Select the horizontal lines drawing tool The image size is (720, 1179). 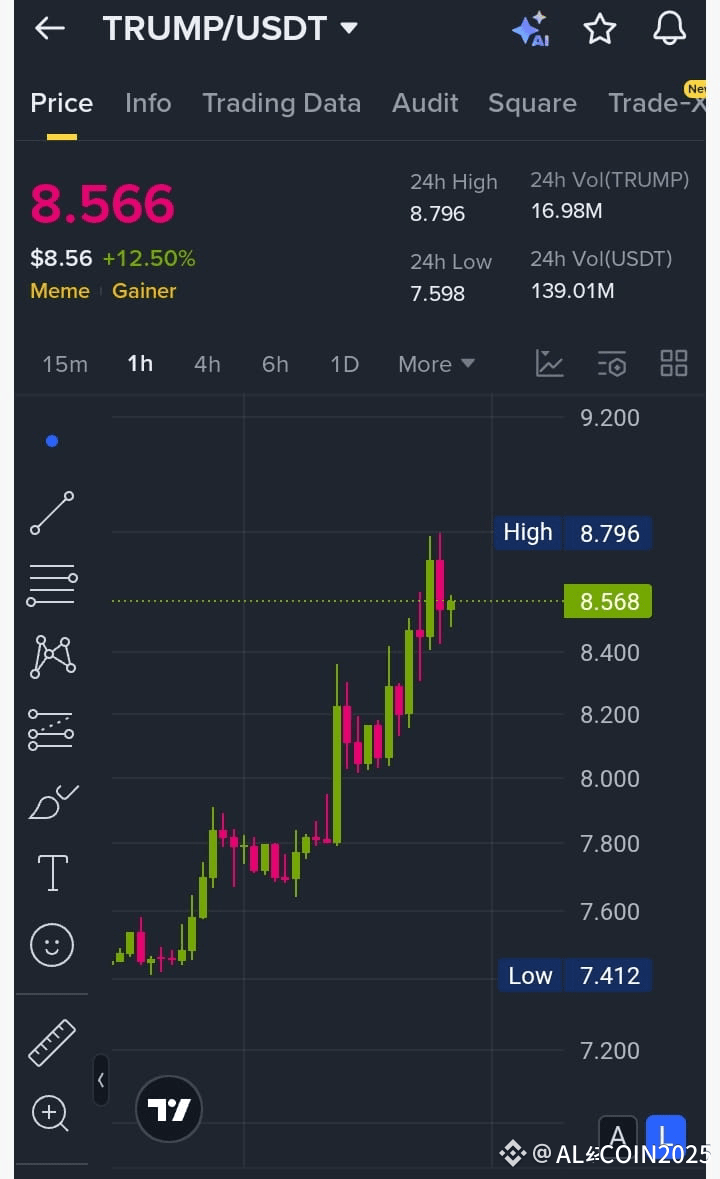click(x=51, y=583)
